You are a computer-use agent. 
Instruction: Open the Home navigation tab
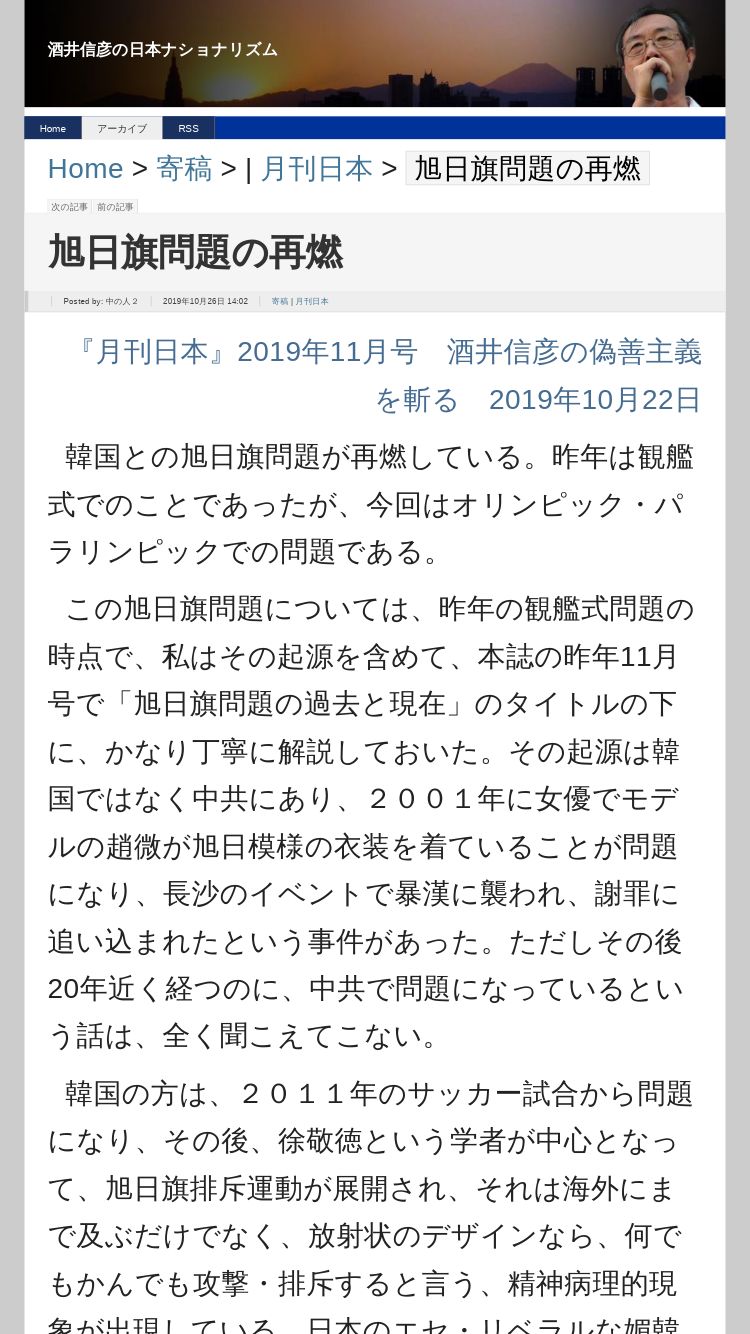point(53,128)
